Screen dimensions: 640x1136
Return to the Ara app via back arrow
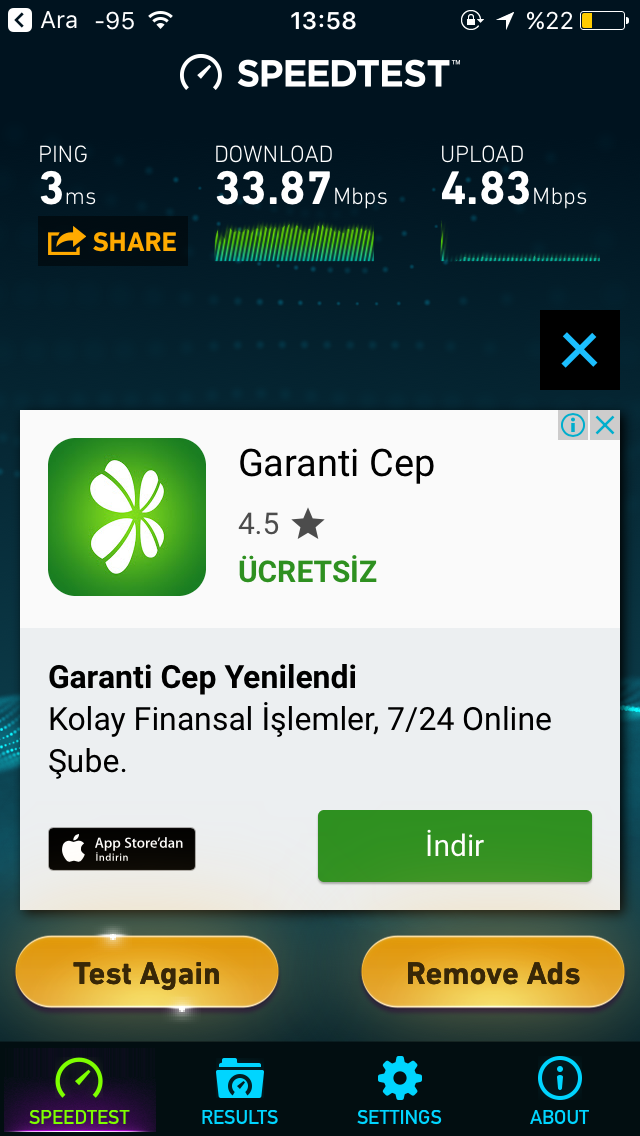click(20, 20)
